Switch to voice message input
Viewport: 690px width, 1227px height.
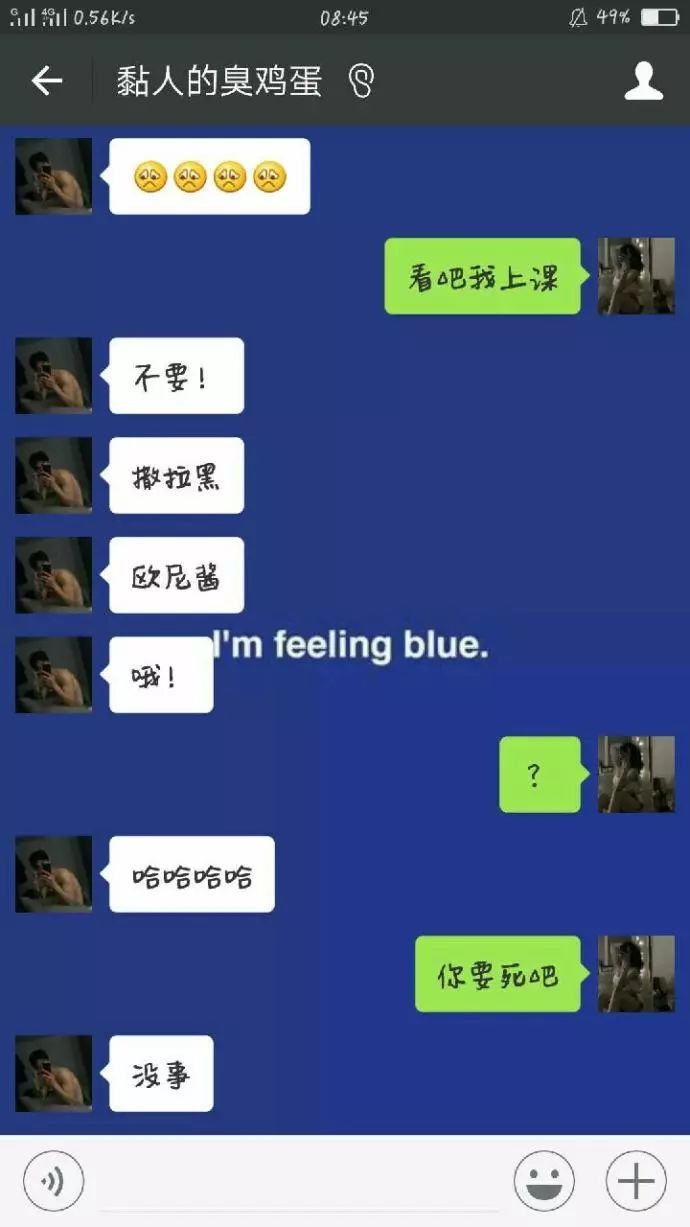53,1181
